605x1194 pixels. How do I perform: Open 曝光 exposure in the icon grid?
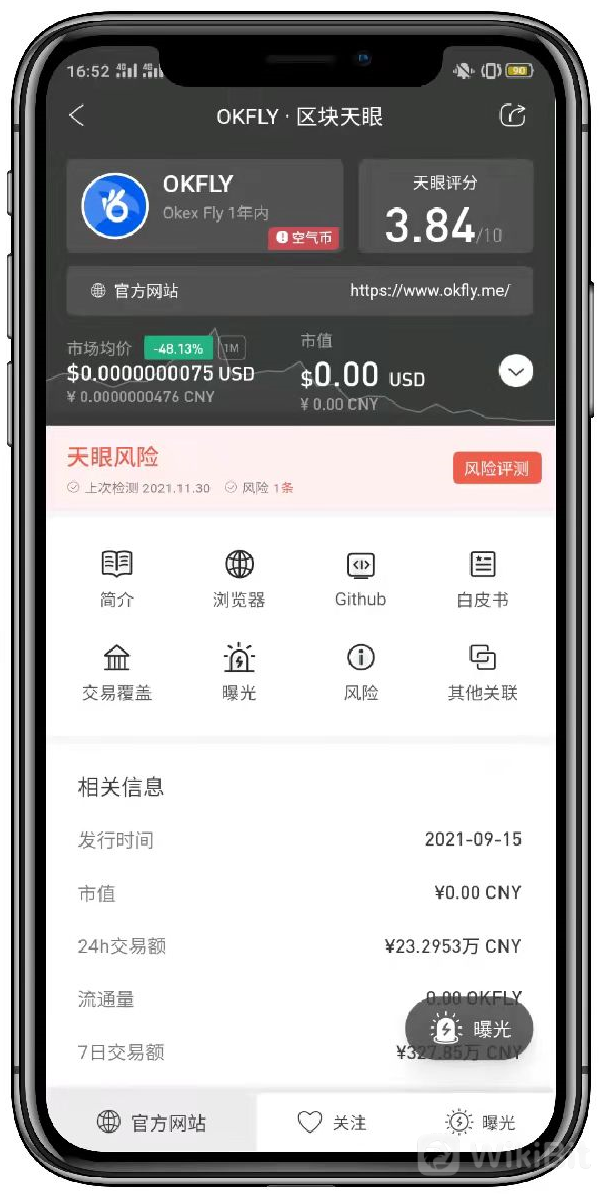(x=239, y=672)
